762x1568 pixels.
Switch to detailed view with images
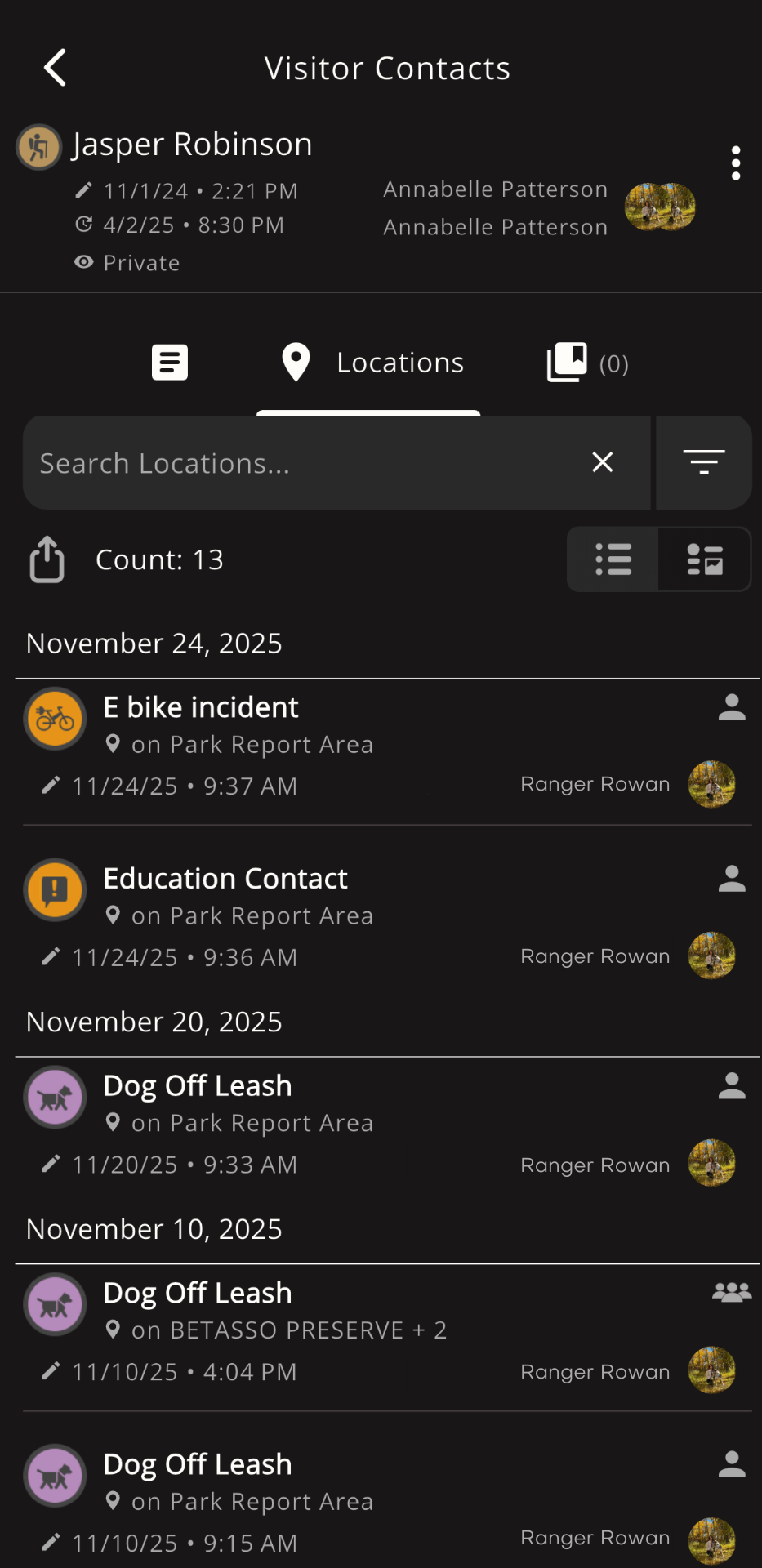[x=704, y=559]
